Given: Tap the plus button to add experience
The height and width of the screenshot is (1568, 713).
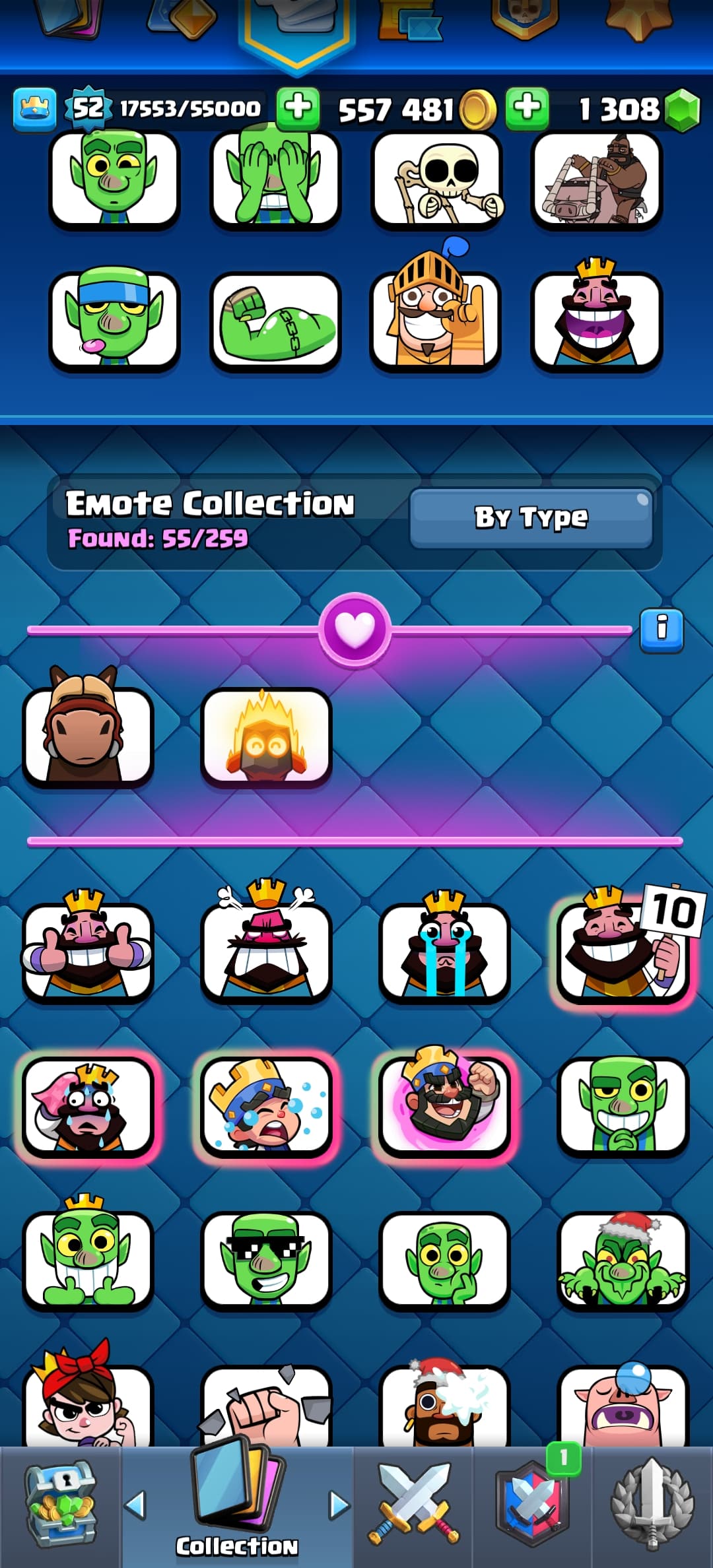Looking at the screenshot, I should [298, 108].
